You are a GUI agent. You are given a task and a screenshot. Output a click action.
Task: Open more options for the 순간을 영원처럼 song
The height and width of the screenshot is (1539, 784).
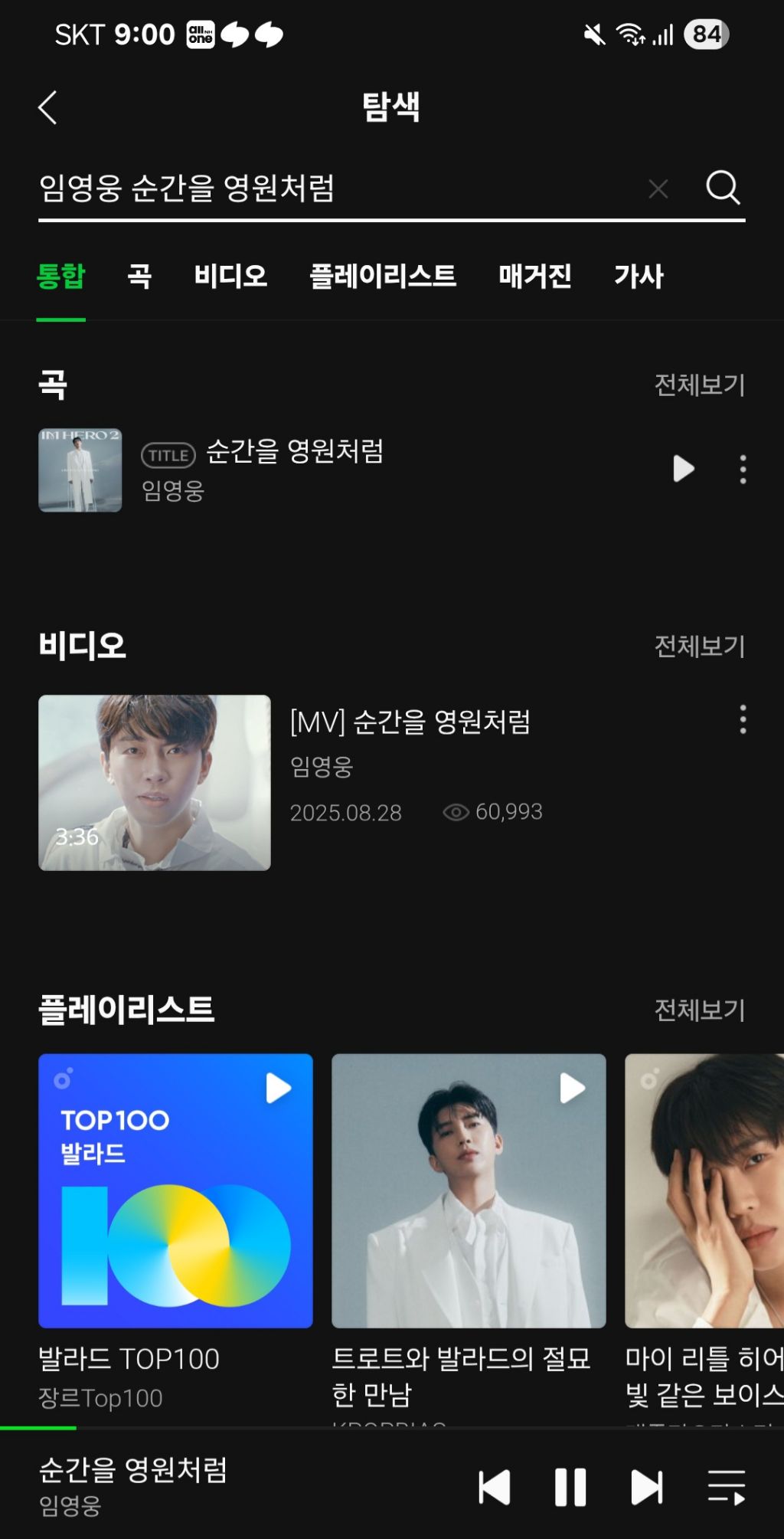(x=743, y=469)
